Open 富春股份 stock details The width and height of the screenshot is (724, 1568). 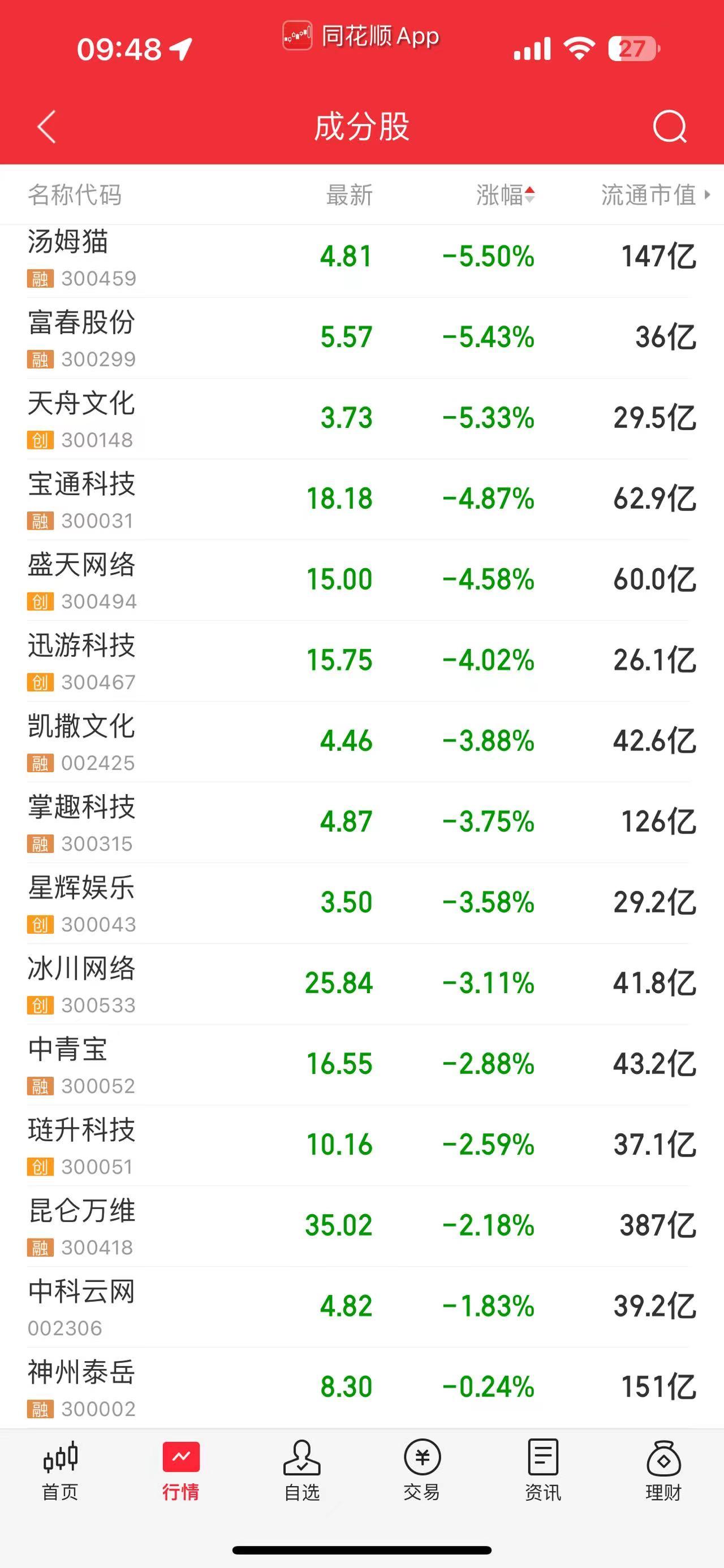pos(361,338)
